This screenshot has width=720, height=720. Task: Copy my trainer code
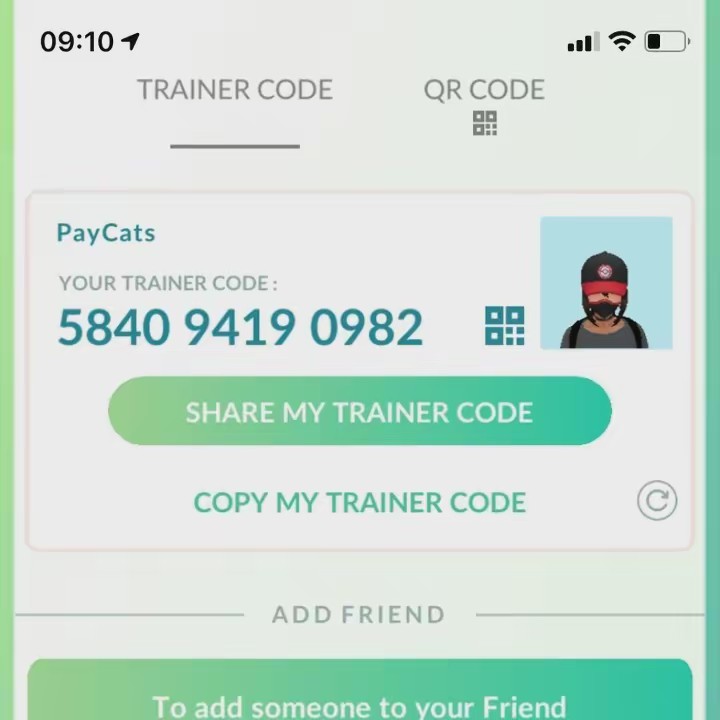click(359, 502)
